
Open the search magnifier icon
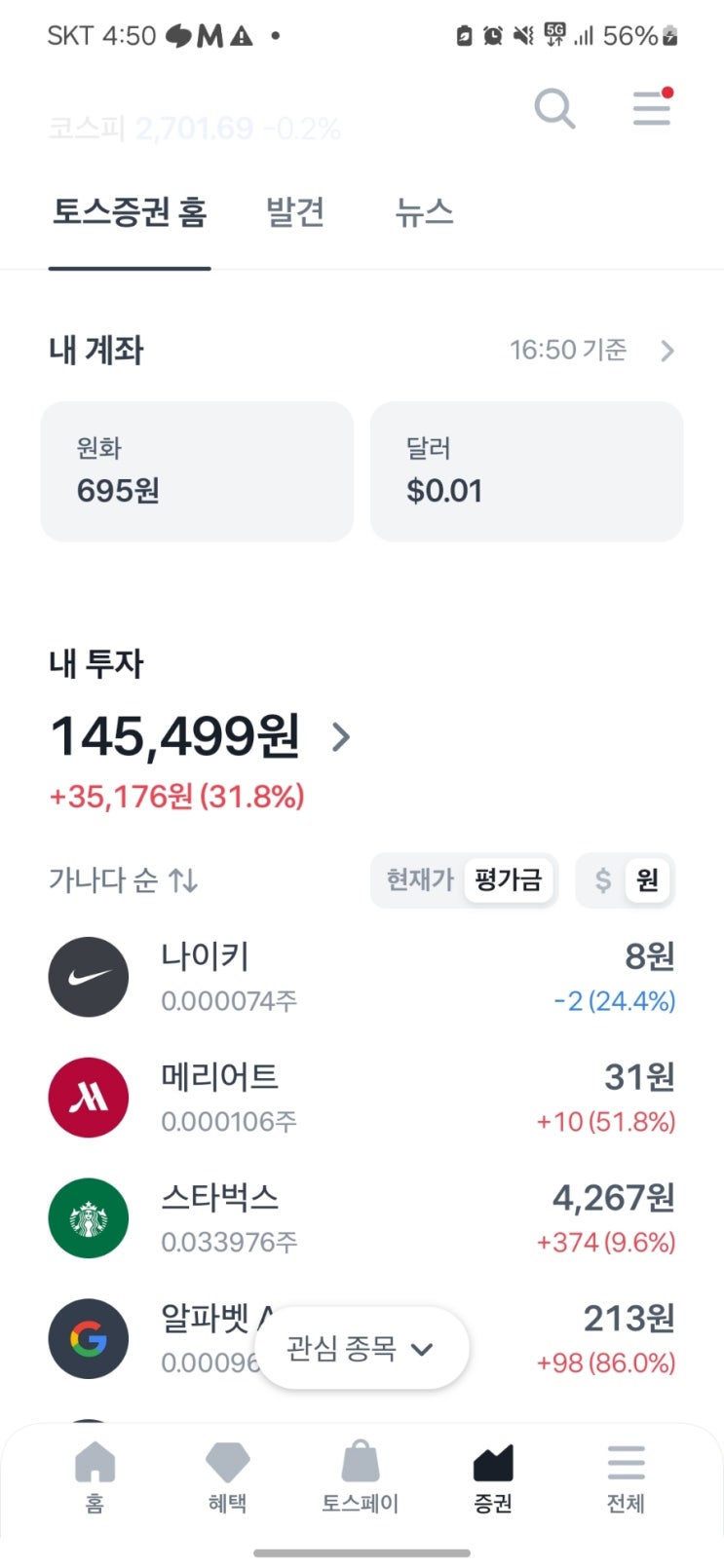tap(554, 108)
